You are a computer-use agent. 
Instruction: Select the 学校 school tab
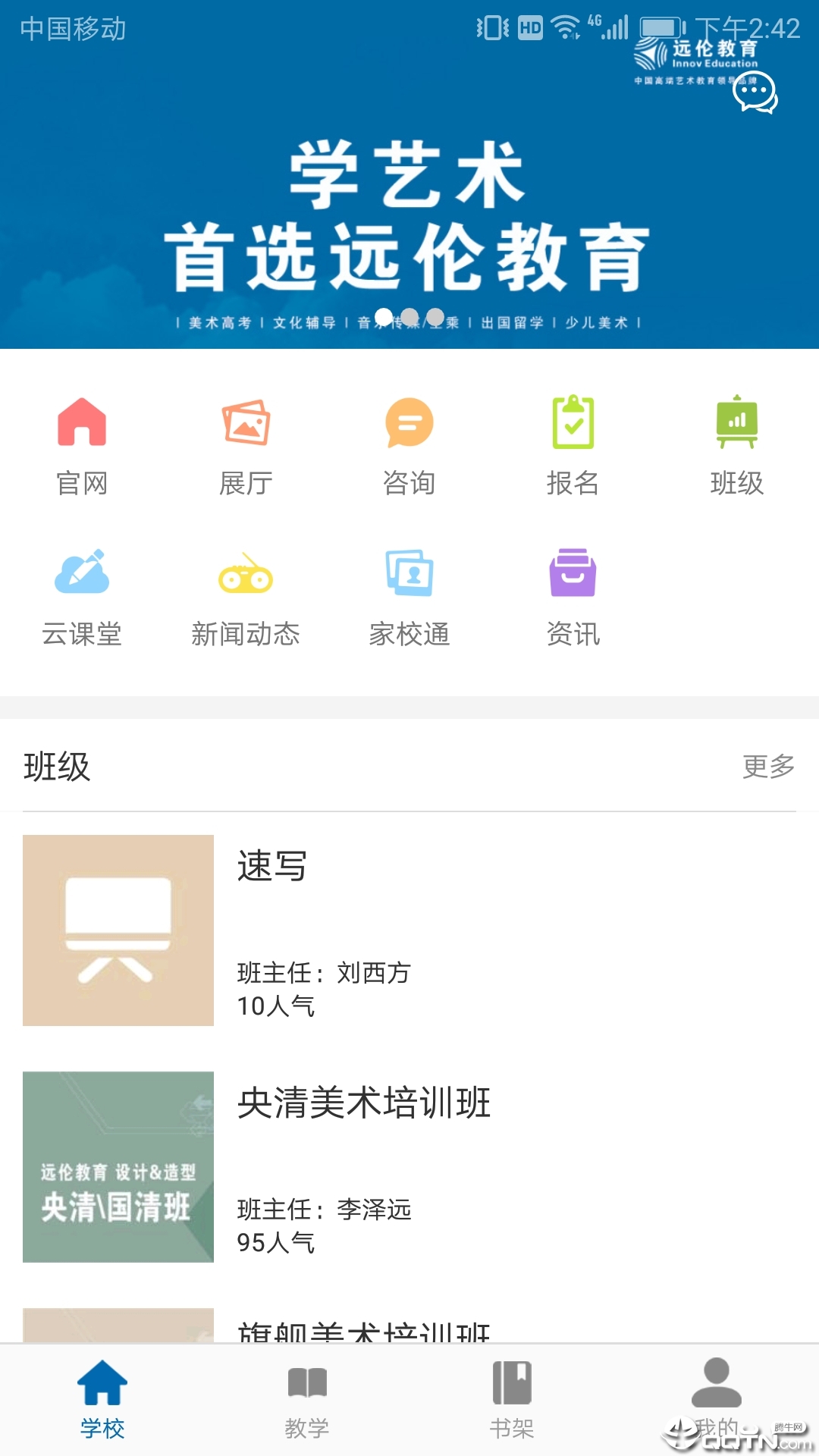click(102, 1403)
